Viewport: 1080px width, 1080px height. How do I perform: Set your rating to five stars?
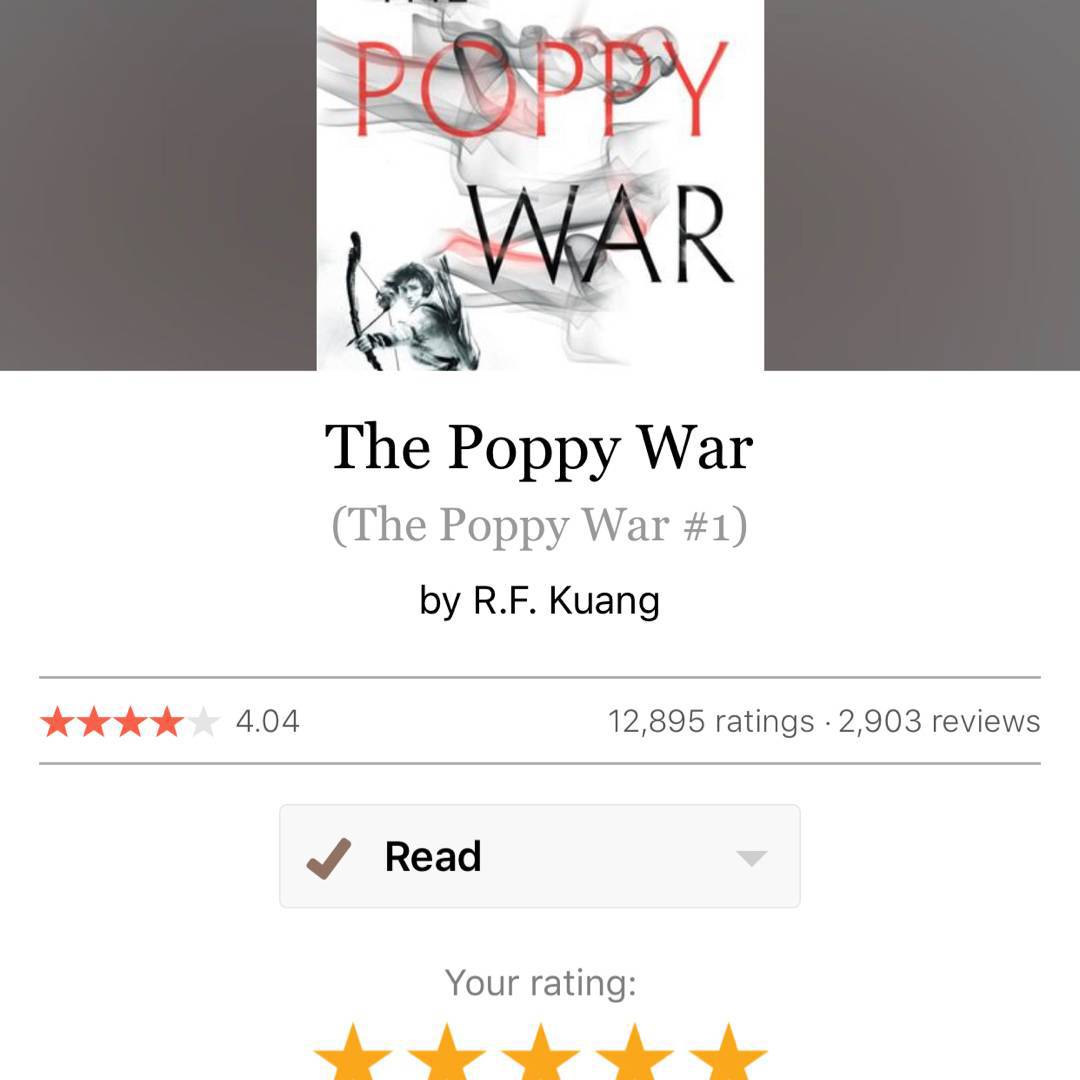tap(728, 1055)
